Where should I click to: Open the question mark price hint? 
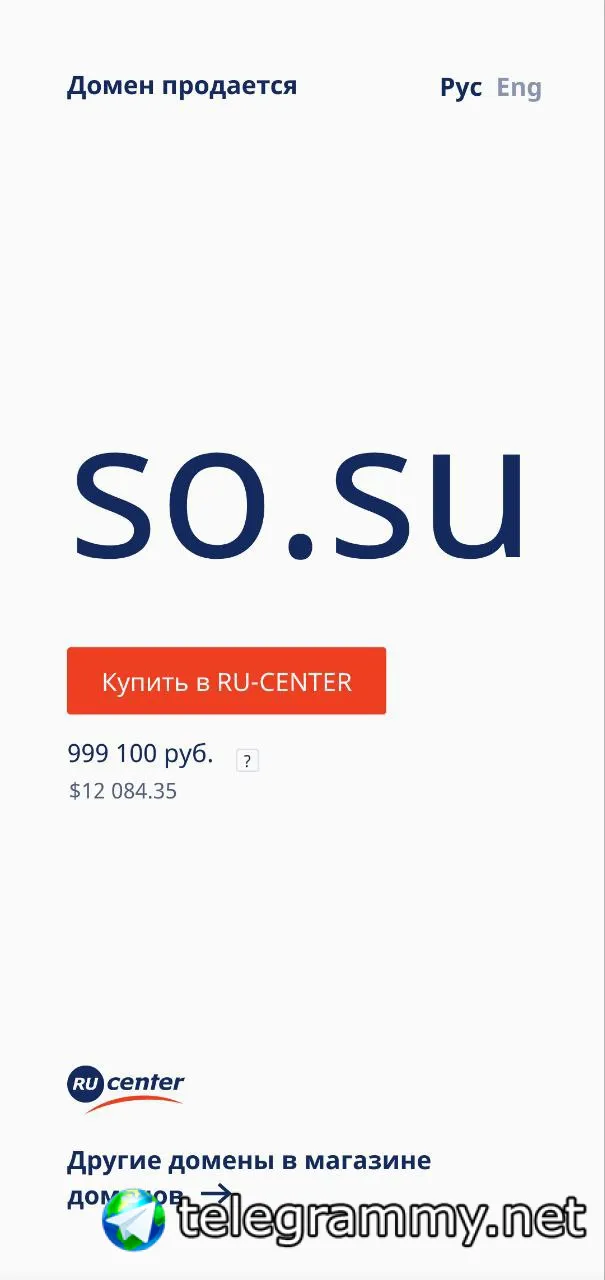[x=247, y=761]
